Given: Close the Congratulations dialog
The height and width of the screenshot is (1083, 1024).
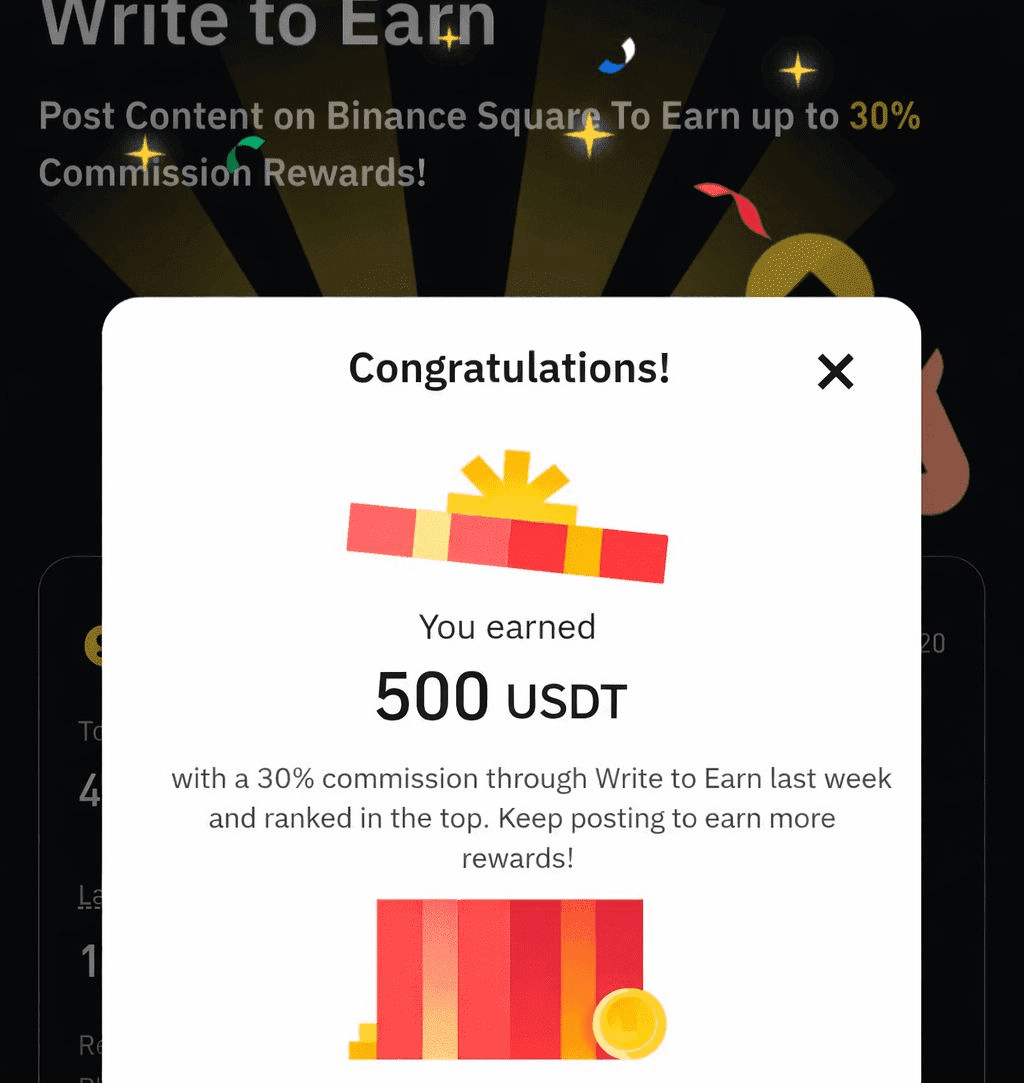Looking at the screenshot, I should (835, 372).
